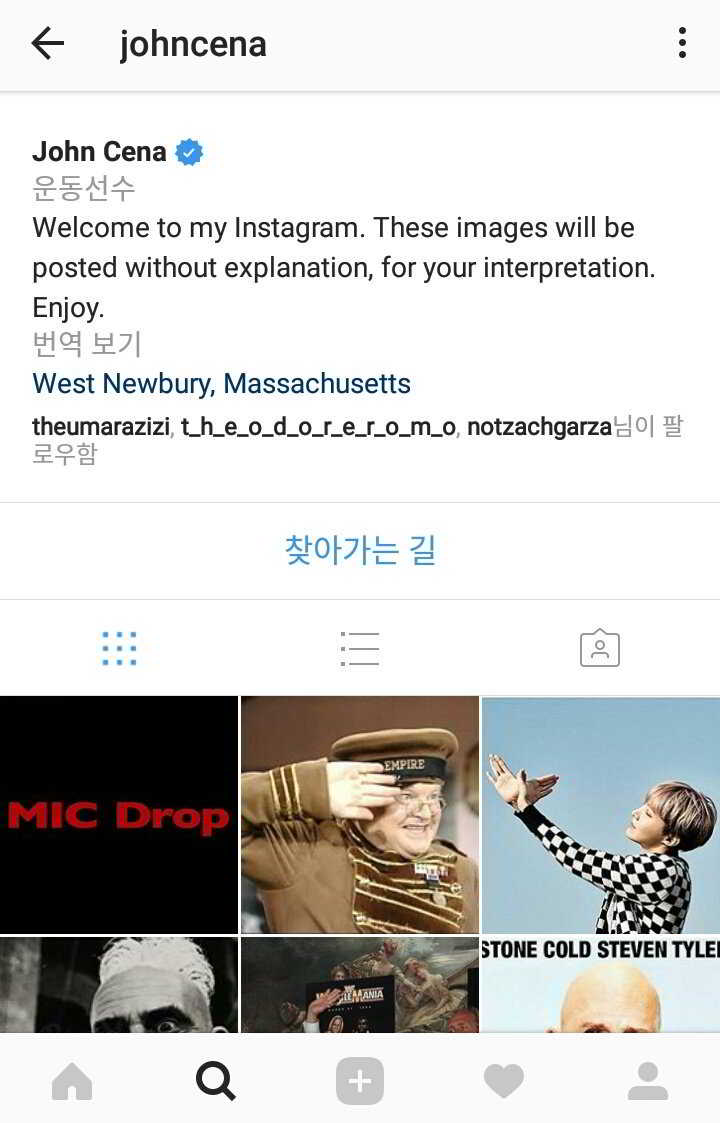Switch to the list view tab
The height and width of the screenshot is (1123, 720).
pos(359,649)
